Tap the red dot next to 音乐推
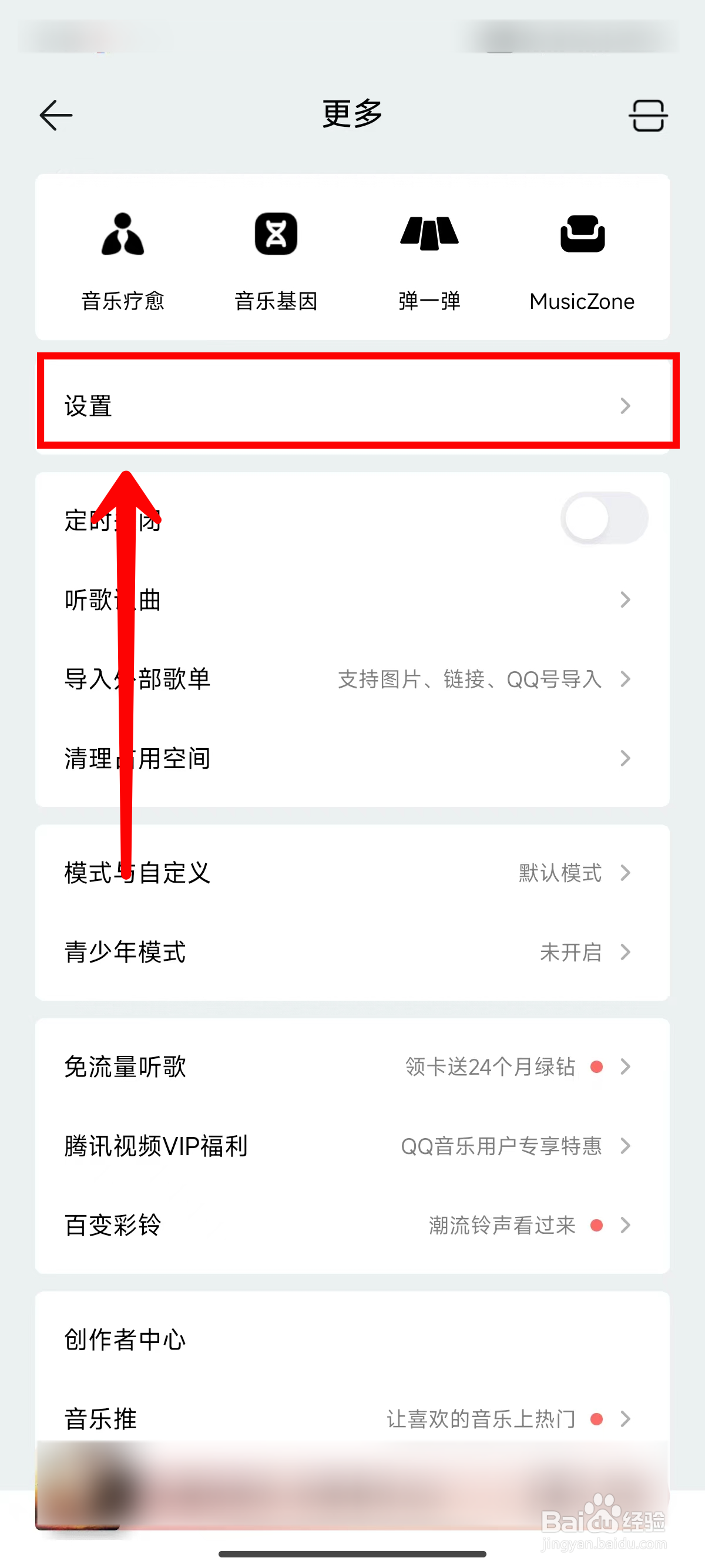 597,1419
